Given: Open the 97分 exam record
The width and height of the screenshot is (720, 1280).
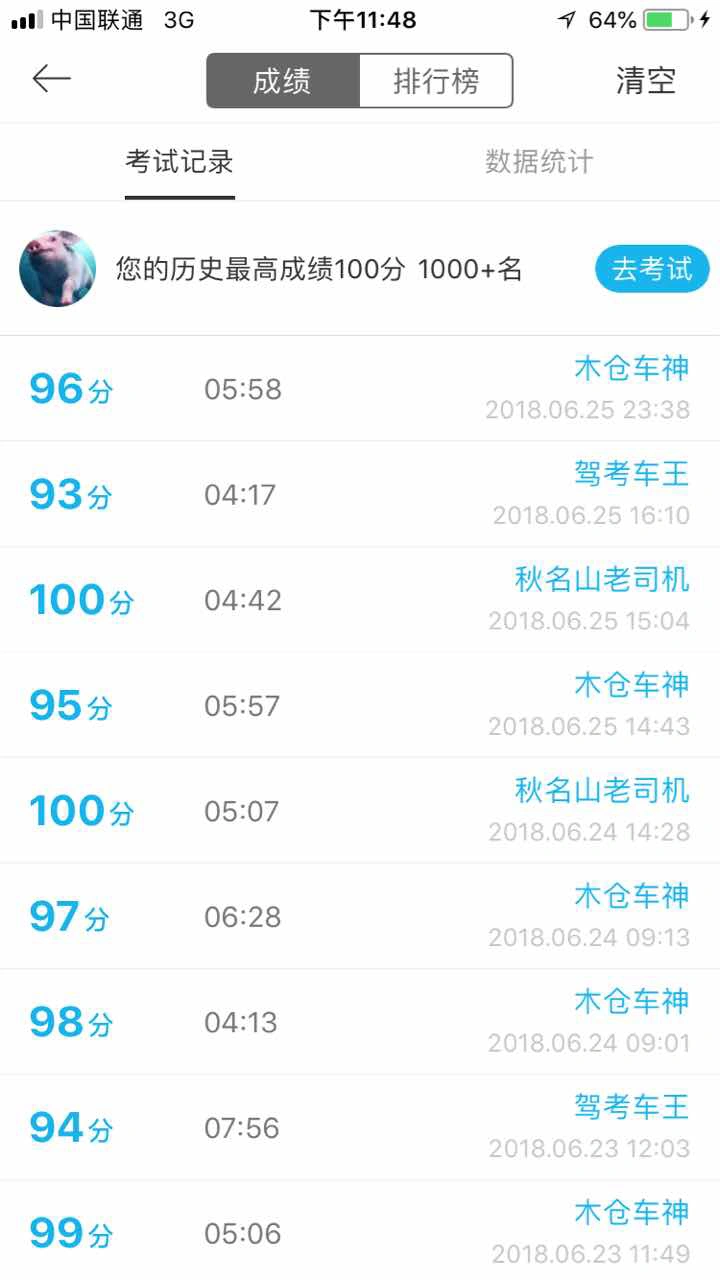Looking at the screenshot, I should (x=360, y=916).
